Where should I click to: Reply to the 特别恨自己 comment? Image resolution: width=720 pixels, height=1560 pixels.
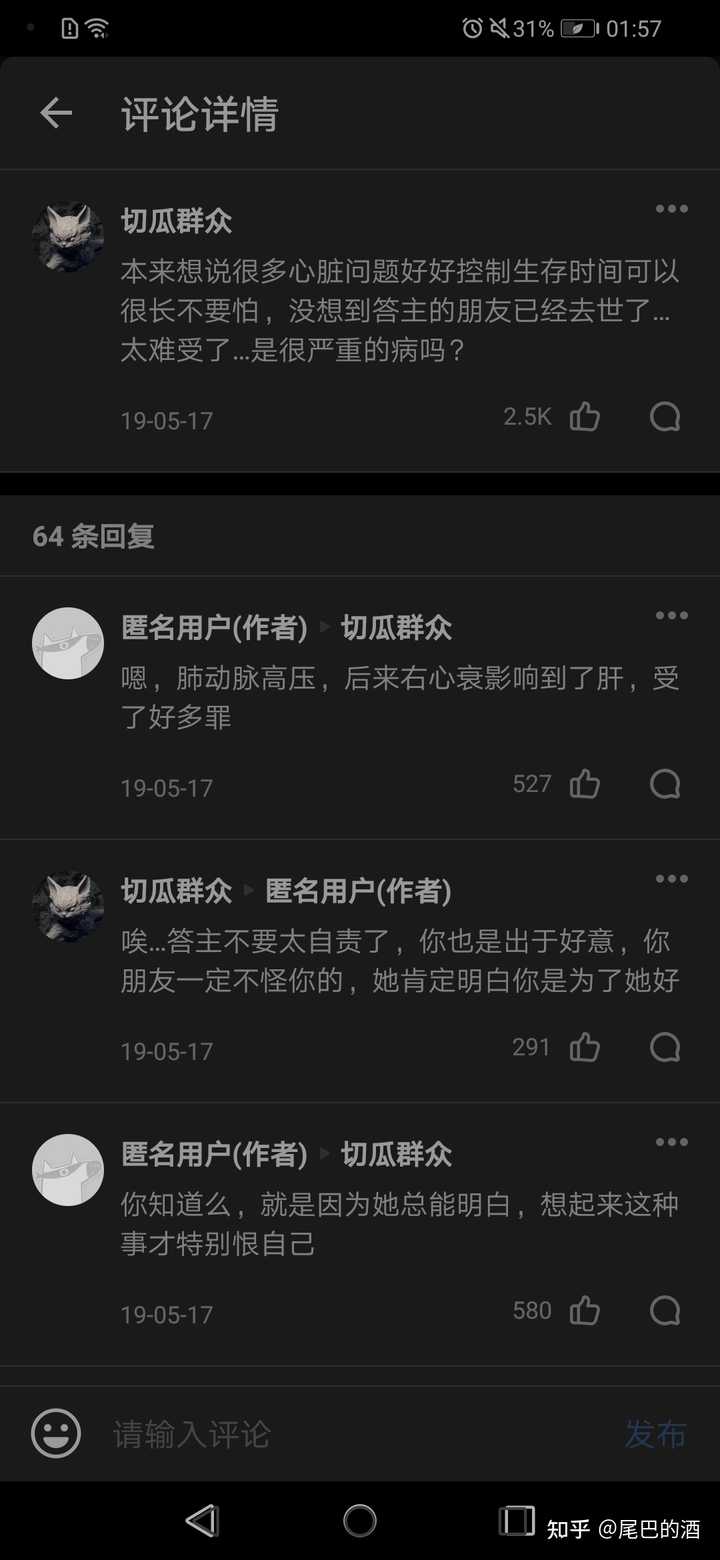pyautogui.click(x=665, y=1310)
